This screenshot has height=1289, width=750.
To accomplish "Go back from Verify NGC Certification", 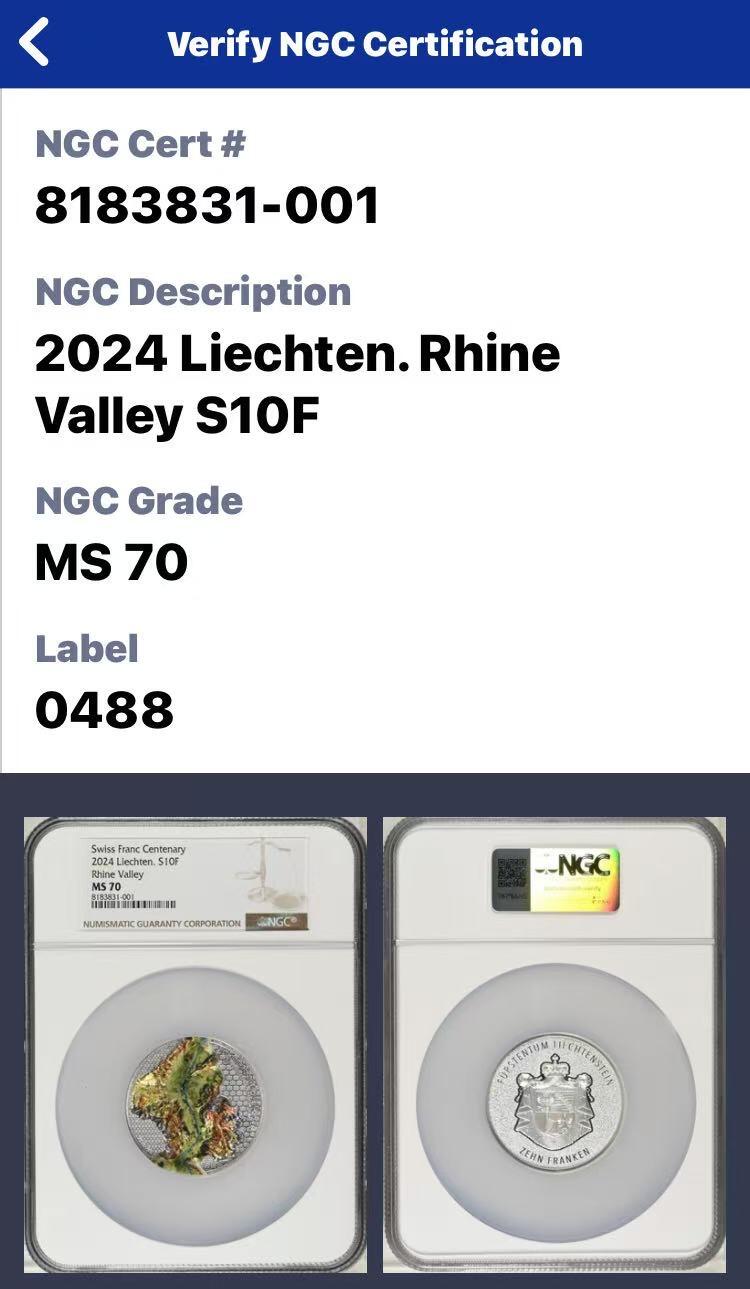I will 35,44.
